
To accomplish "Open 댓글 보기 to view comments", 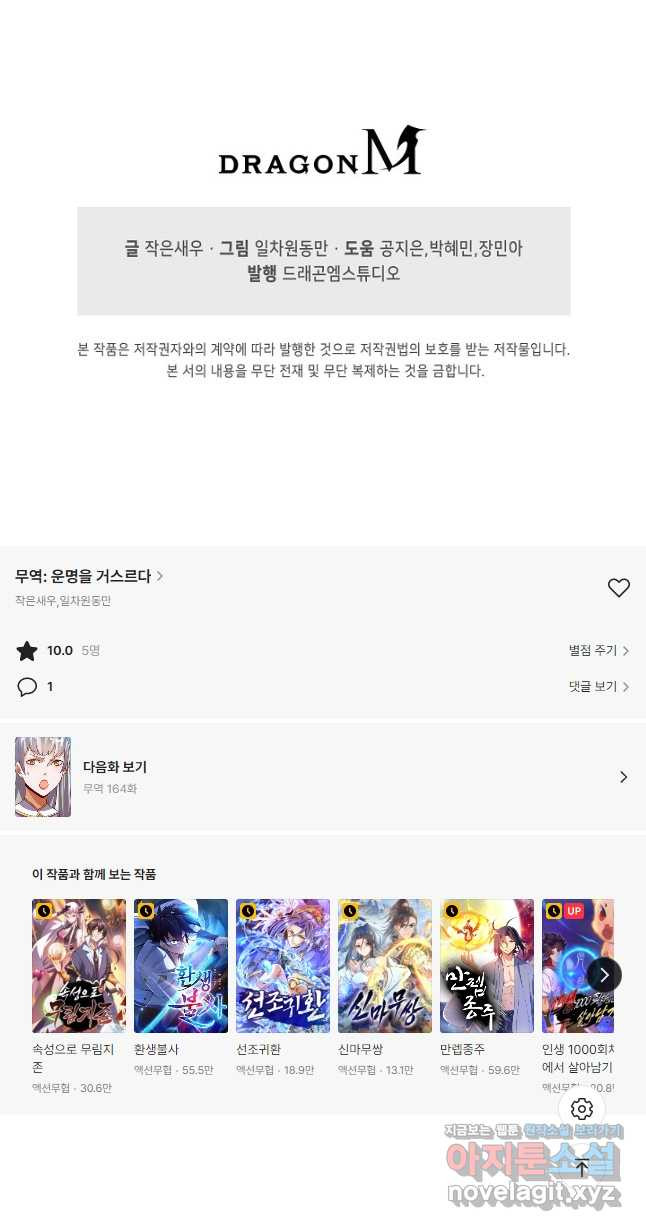I will point(598,687).
